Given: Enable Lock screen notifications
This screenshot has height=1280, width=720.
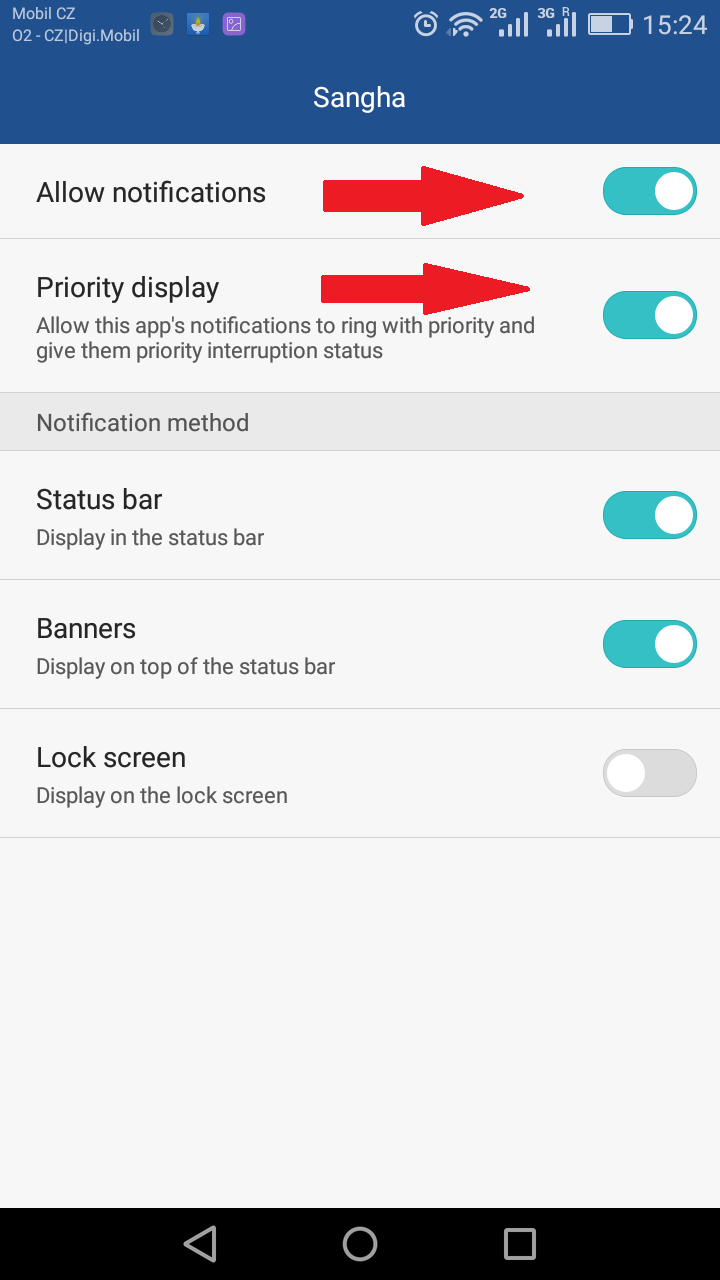Looking at the screenshot, I should point(649,773).
